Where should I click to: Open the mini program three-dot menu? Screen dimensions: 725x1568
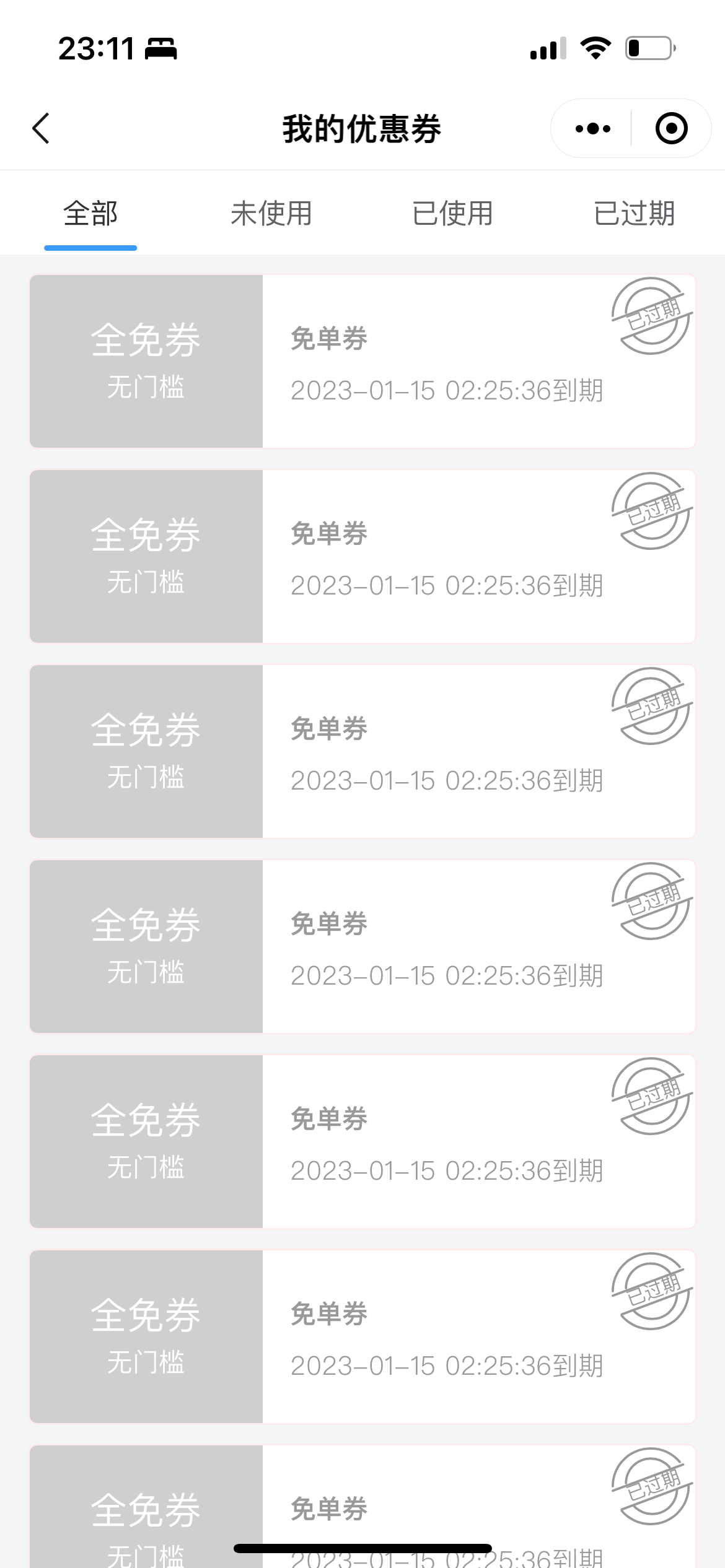[592, 129]
